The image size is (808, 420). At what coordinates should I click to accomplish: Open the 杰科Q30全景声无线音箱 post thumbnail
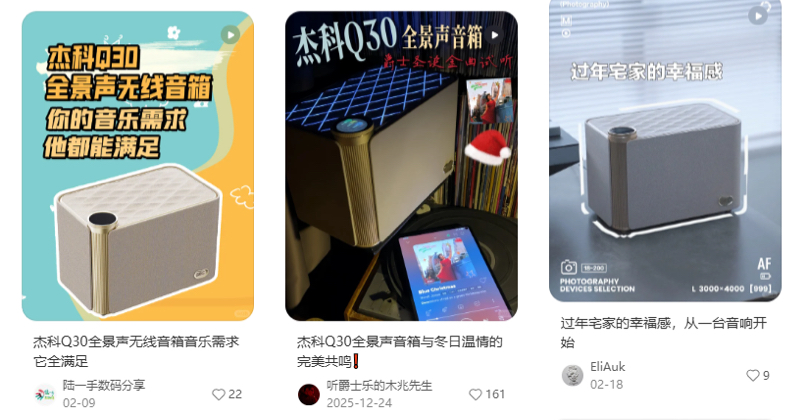click(x=138, y=166)
